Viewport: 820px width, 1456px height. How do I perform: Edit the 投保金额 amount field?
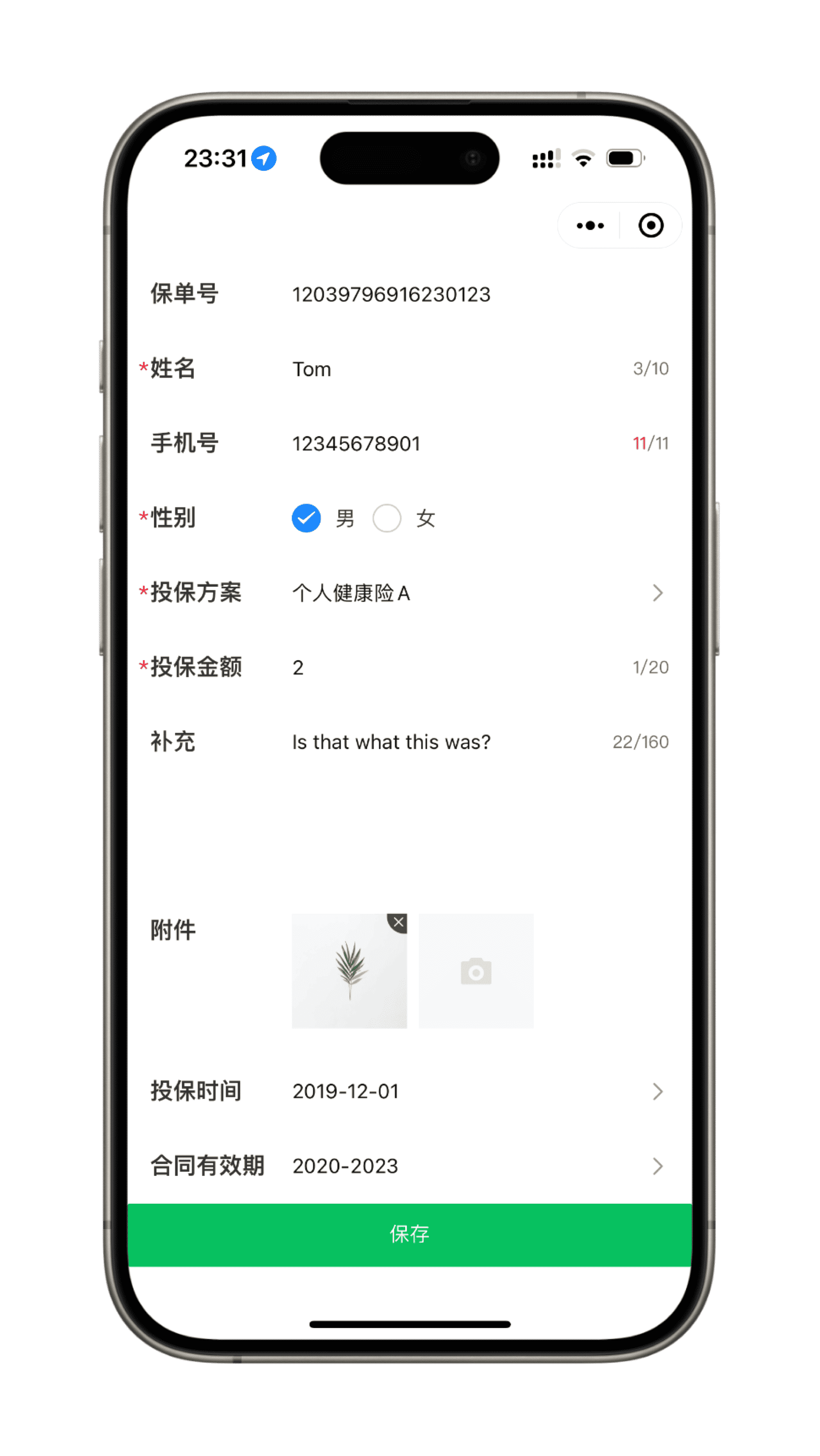(452, 668)
